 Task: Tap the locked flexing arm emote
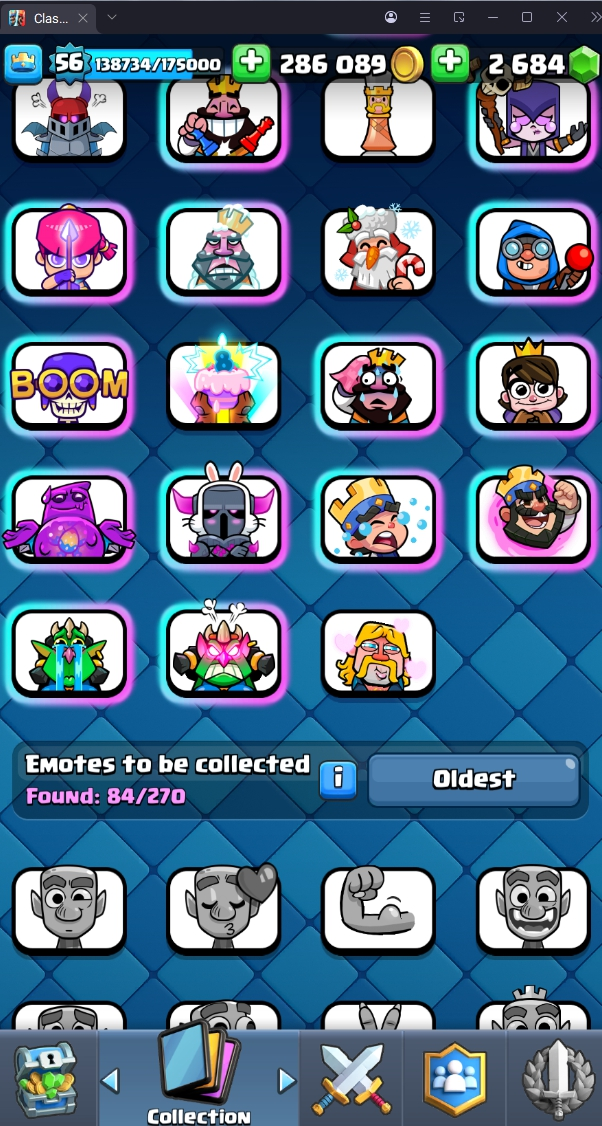[378, 908]
